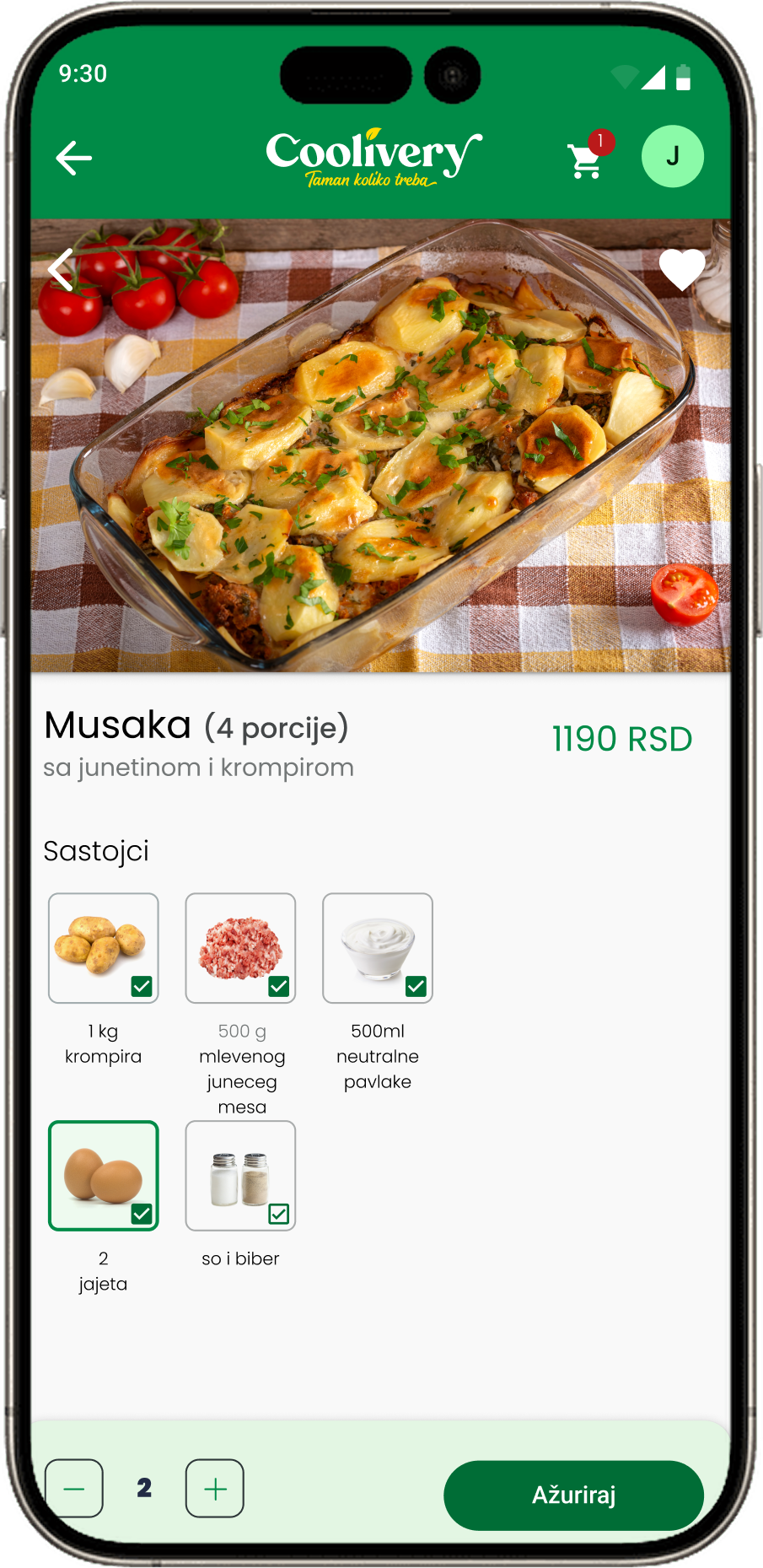Uncheck the so i biber ingredient
Image resolution: width=763 pixels, height=1568 pixels.
(x=279, y=1214)
